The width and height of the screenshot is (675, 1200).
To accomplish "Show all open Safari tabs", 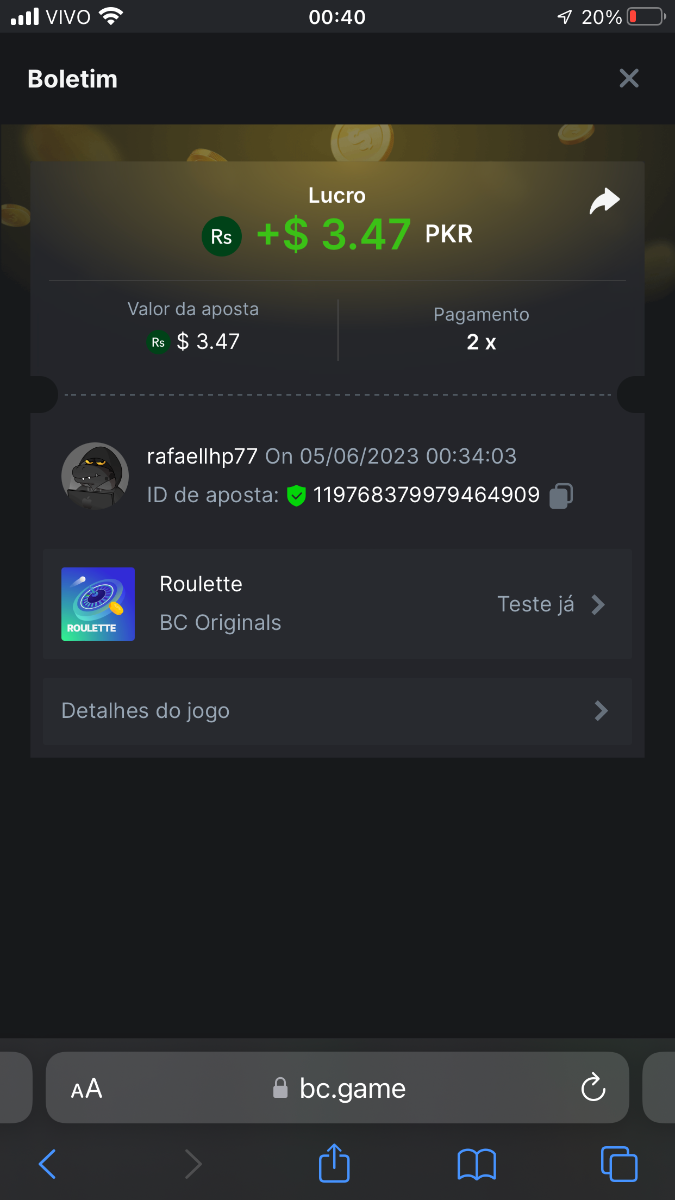I will point(619,1163).
